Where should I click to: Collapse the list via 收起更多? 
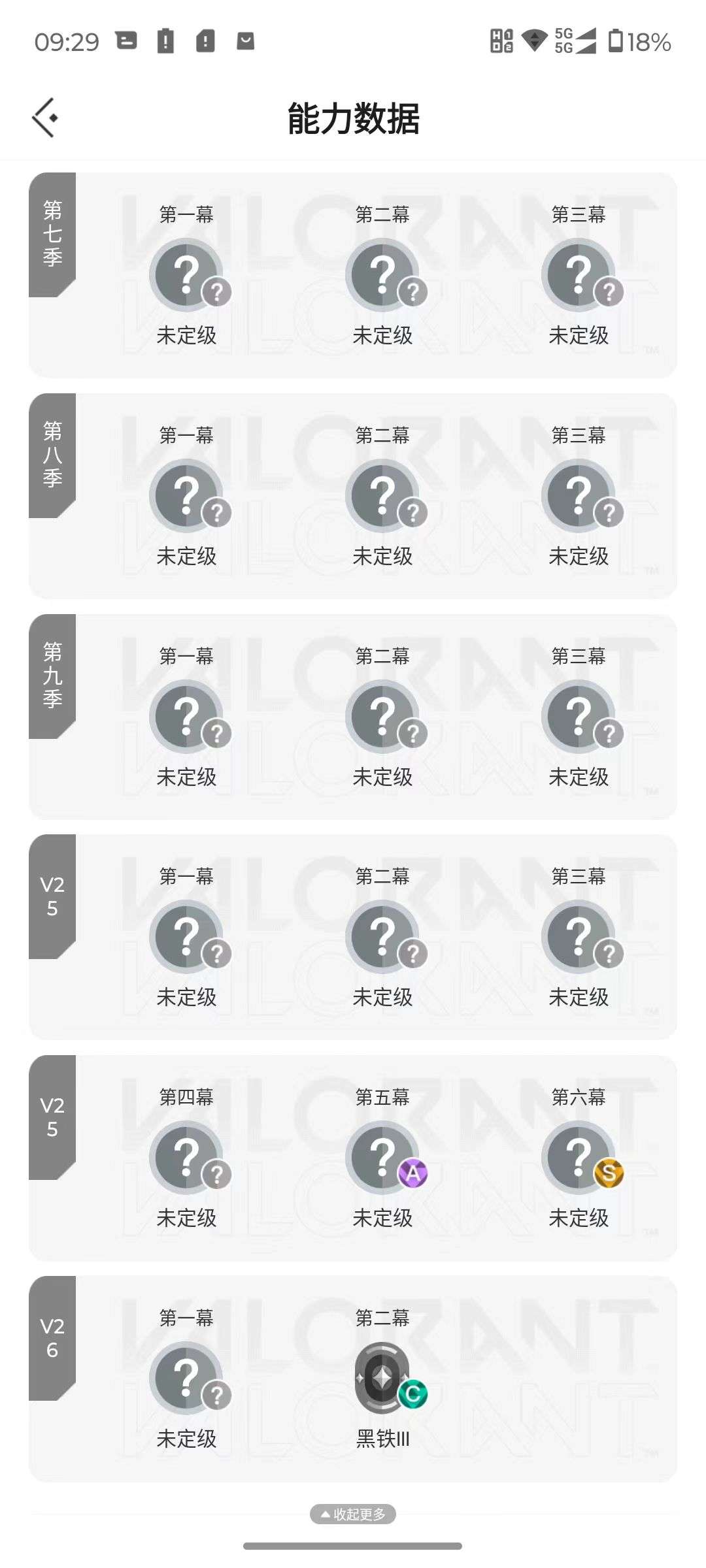click(x=353, y=1514)
